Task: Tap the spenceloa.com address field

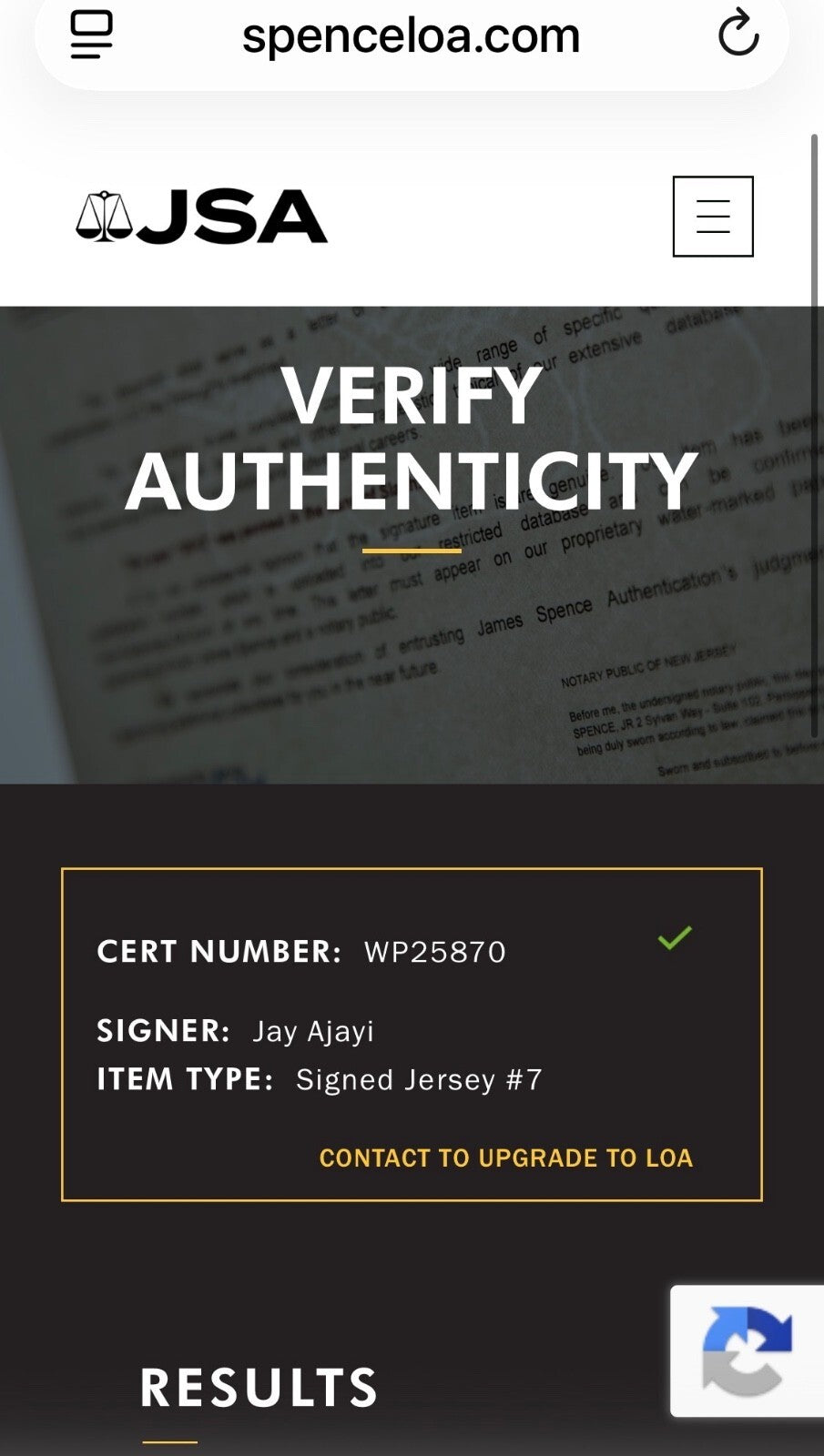Action: click(x=411, y=35)
